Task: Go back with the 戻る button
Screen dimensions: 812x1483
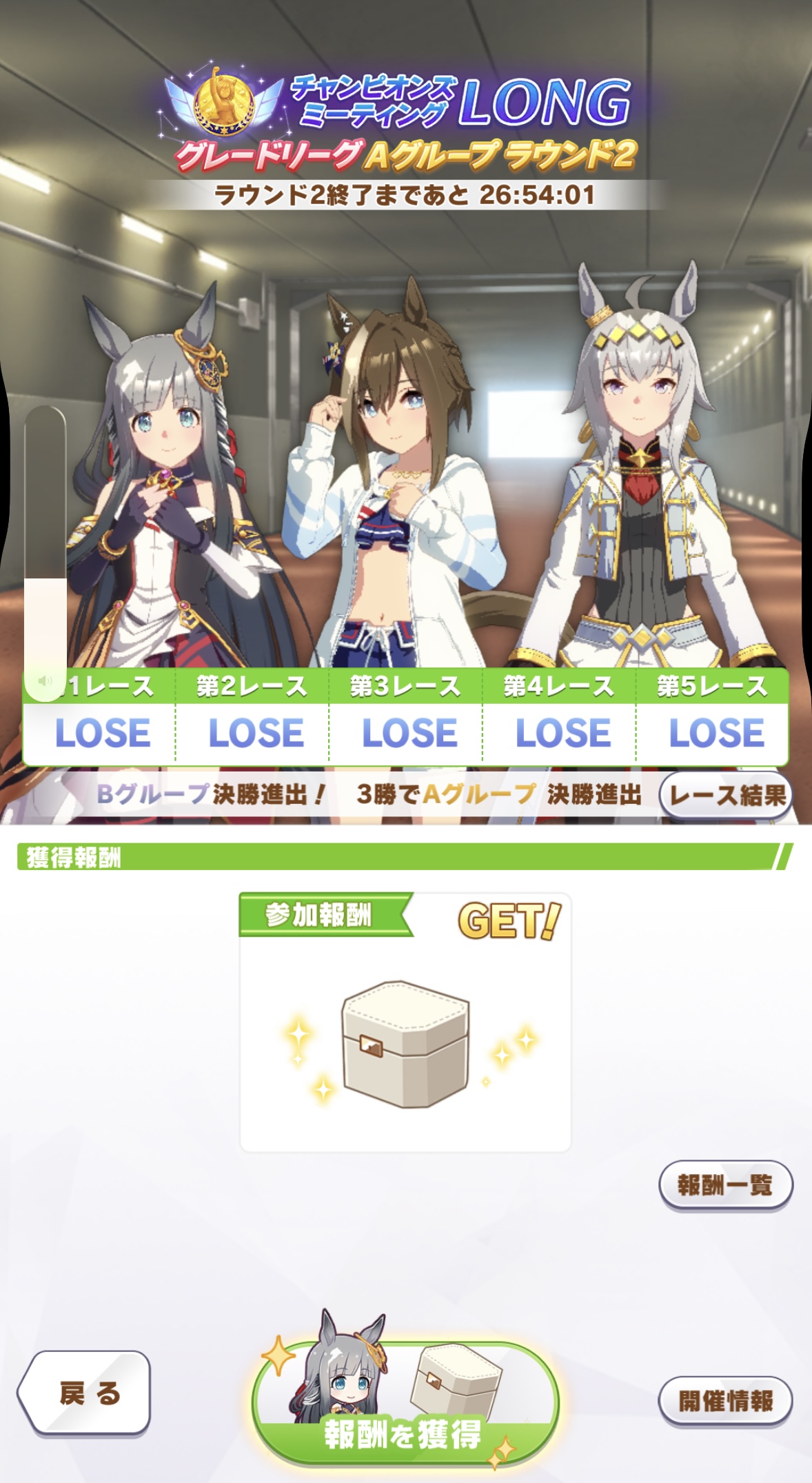Action: pyautogui.click(x=85, y=1393)
